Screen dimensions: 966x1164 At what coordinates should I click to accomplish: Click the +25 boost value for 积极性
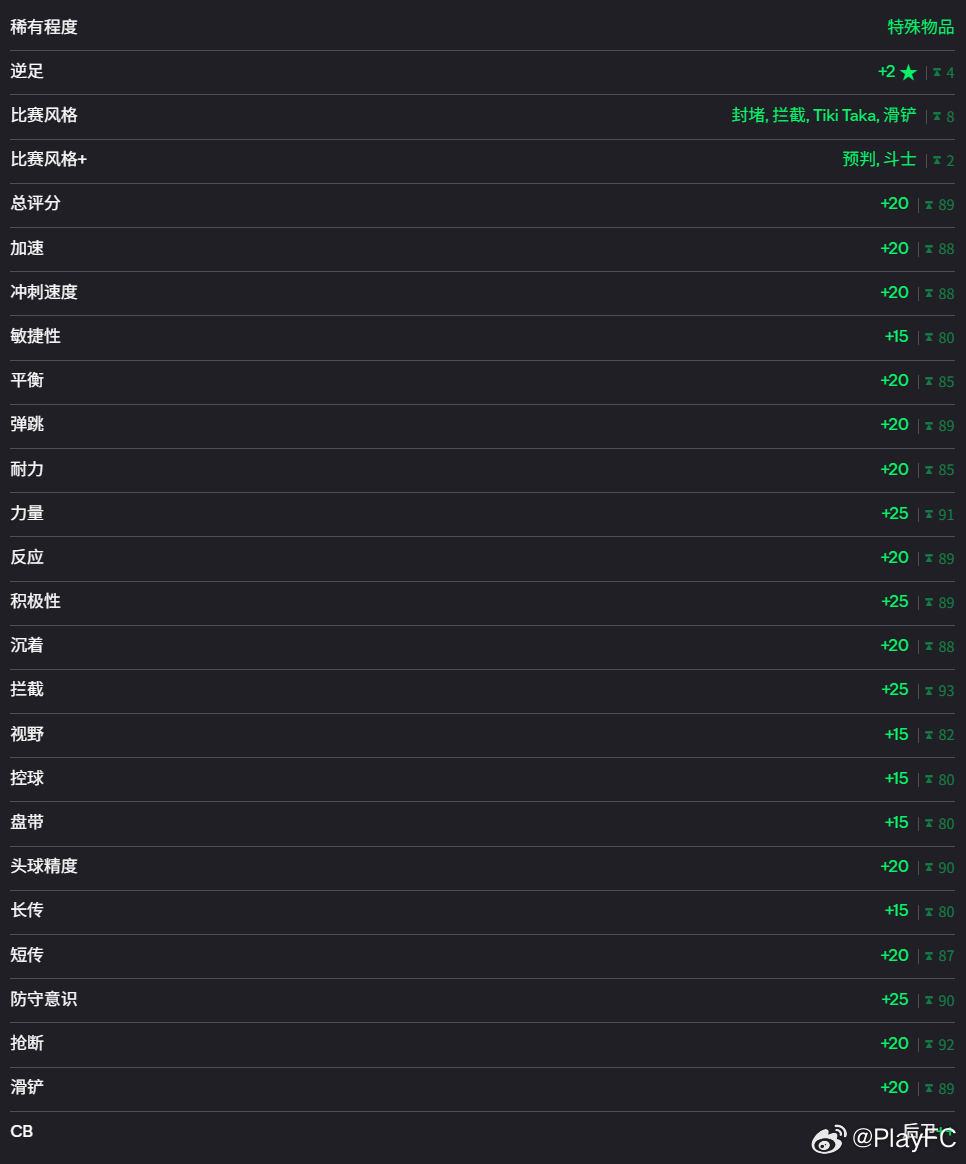coord(894,602)
